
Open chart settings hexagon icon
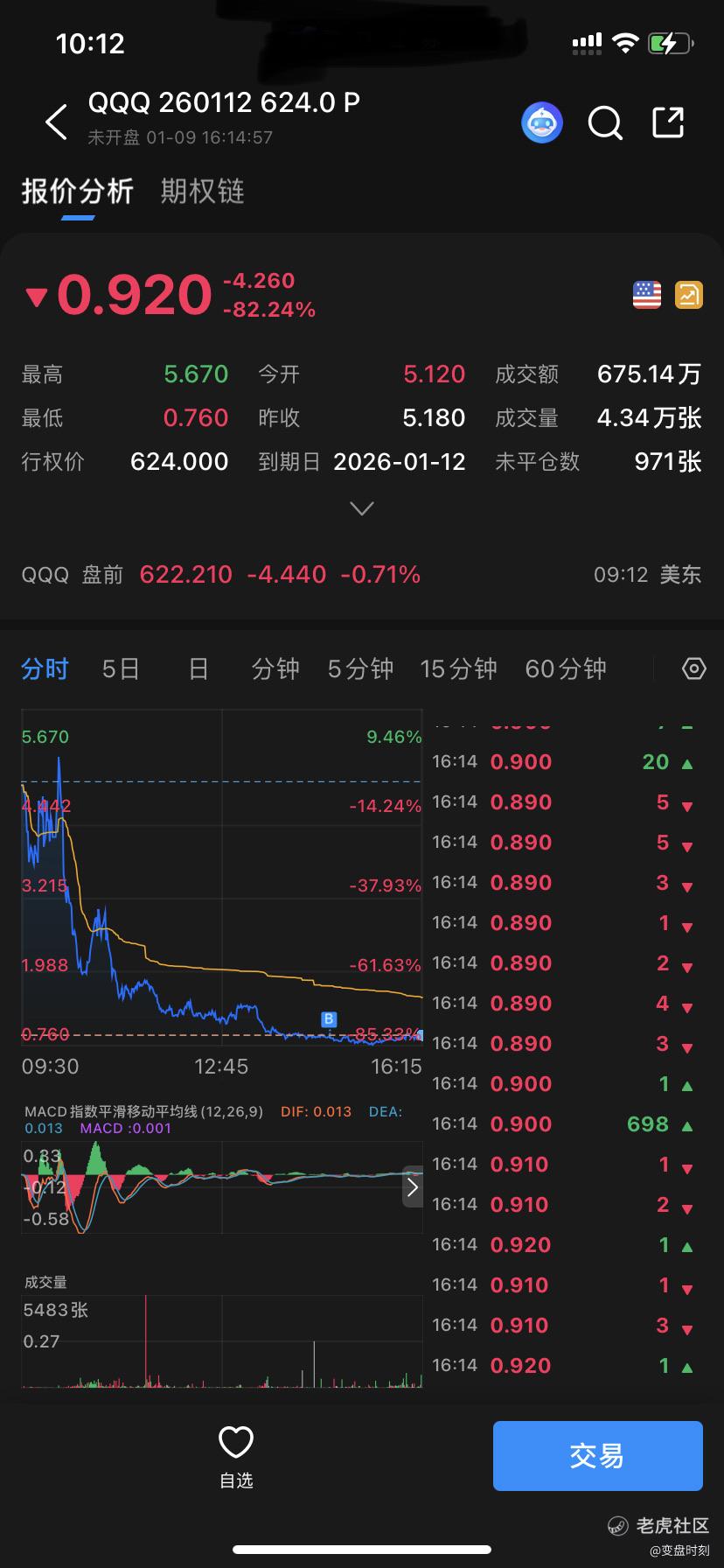click(693, 669)
